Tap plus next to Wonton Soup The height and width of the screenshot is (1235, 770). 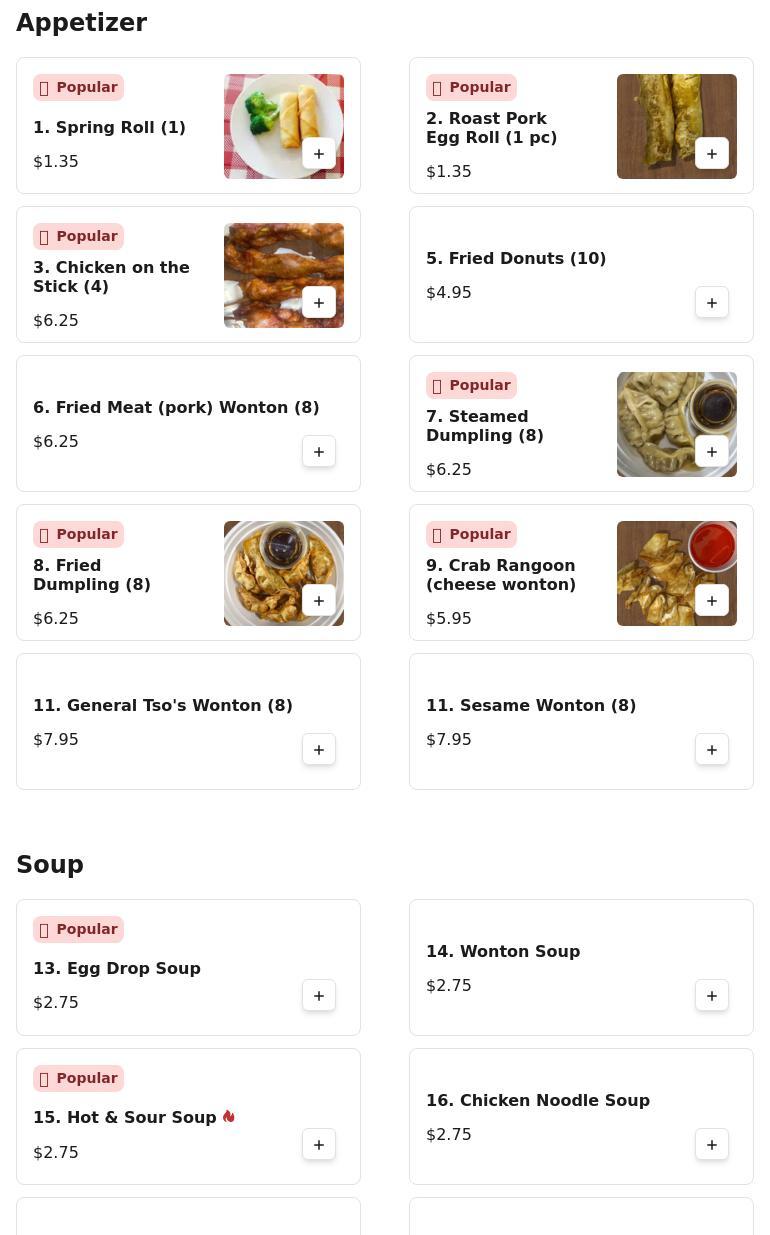[x=712, y=996]
